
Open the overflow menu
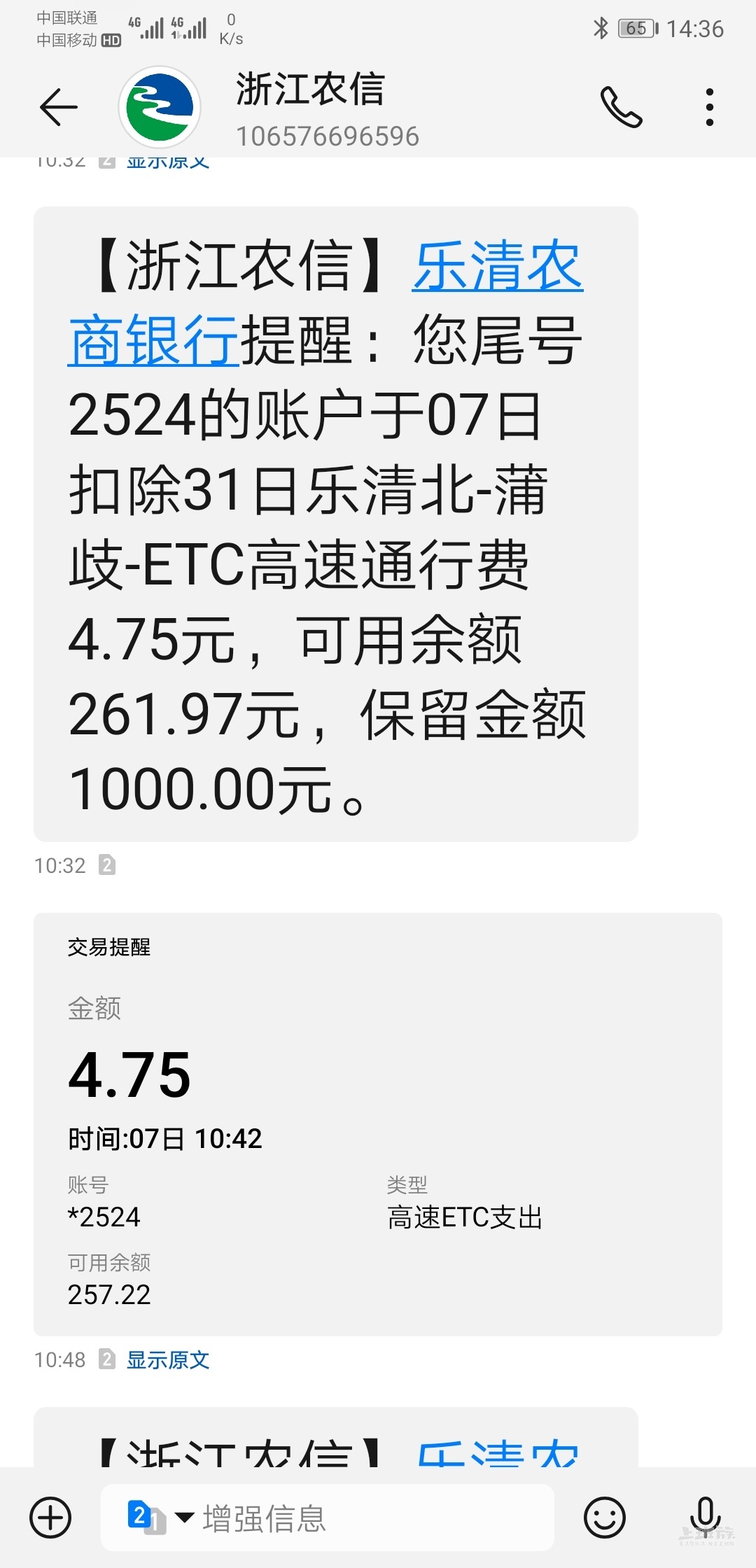[709, 107]
